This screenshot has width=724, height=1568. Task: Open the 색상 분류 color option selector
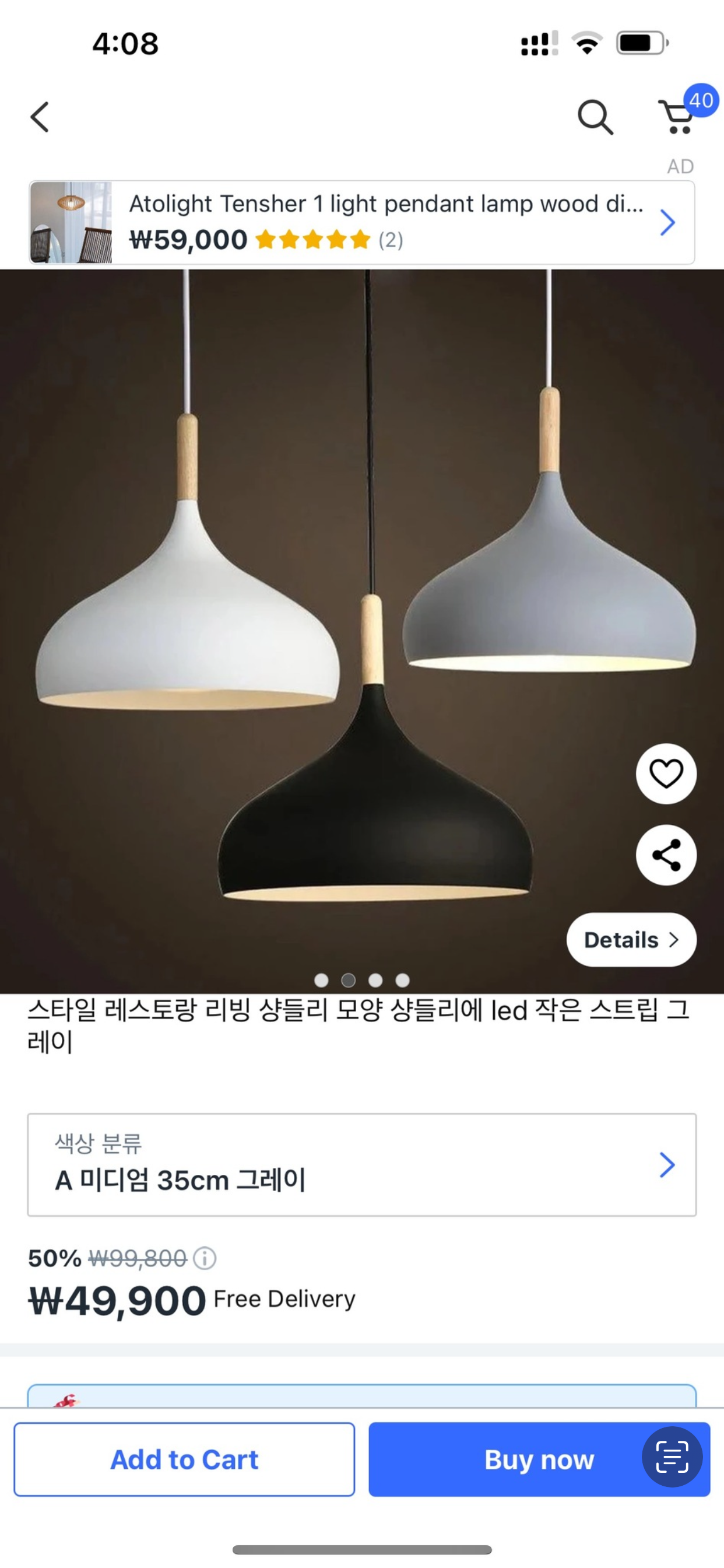tap(361, 1164)
